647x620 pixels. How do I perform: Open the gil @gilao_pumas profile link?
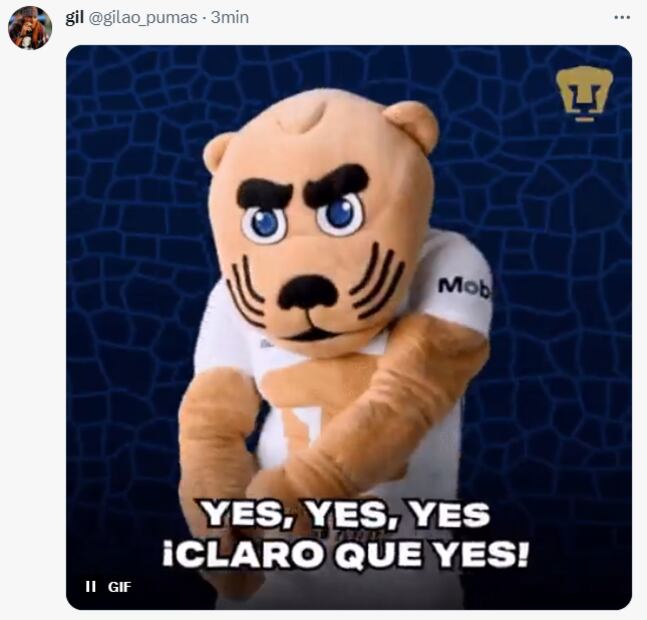(130, 18)
